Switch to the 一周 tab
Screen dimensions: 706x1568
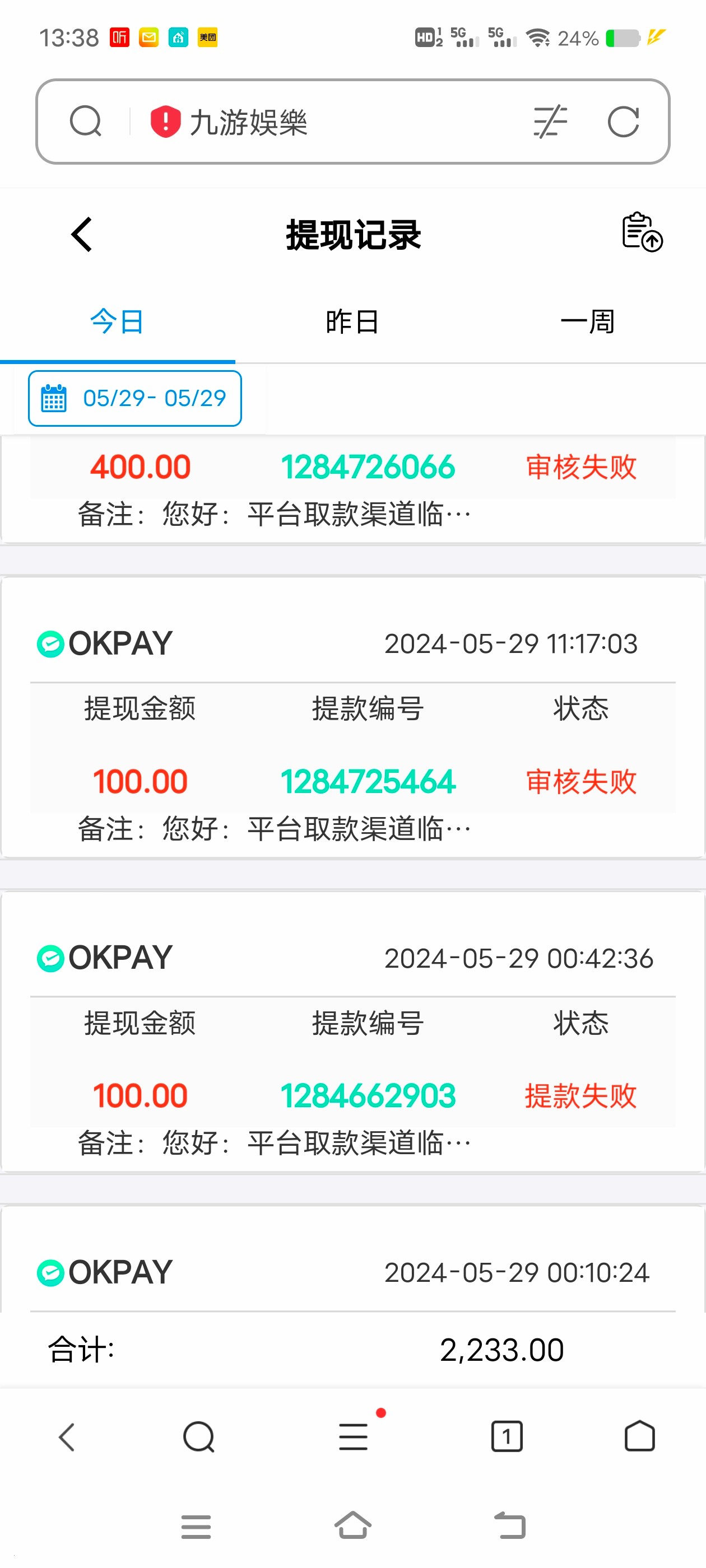587,321
